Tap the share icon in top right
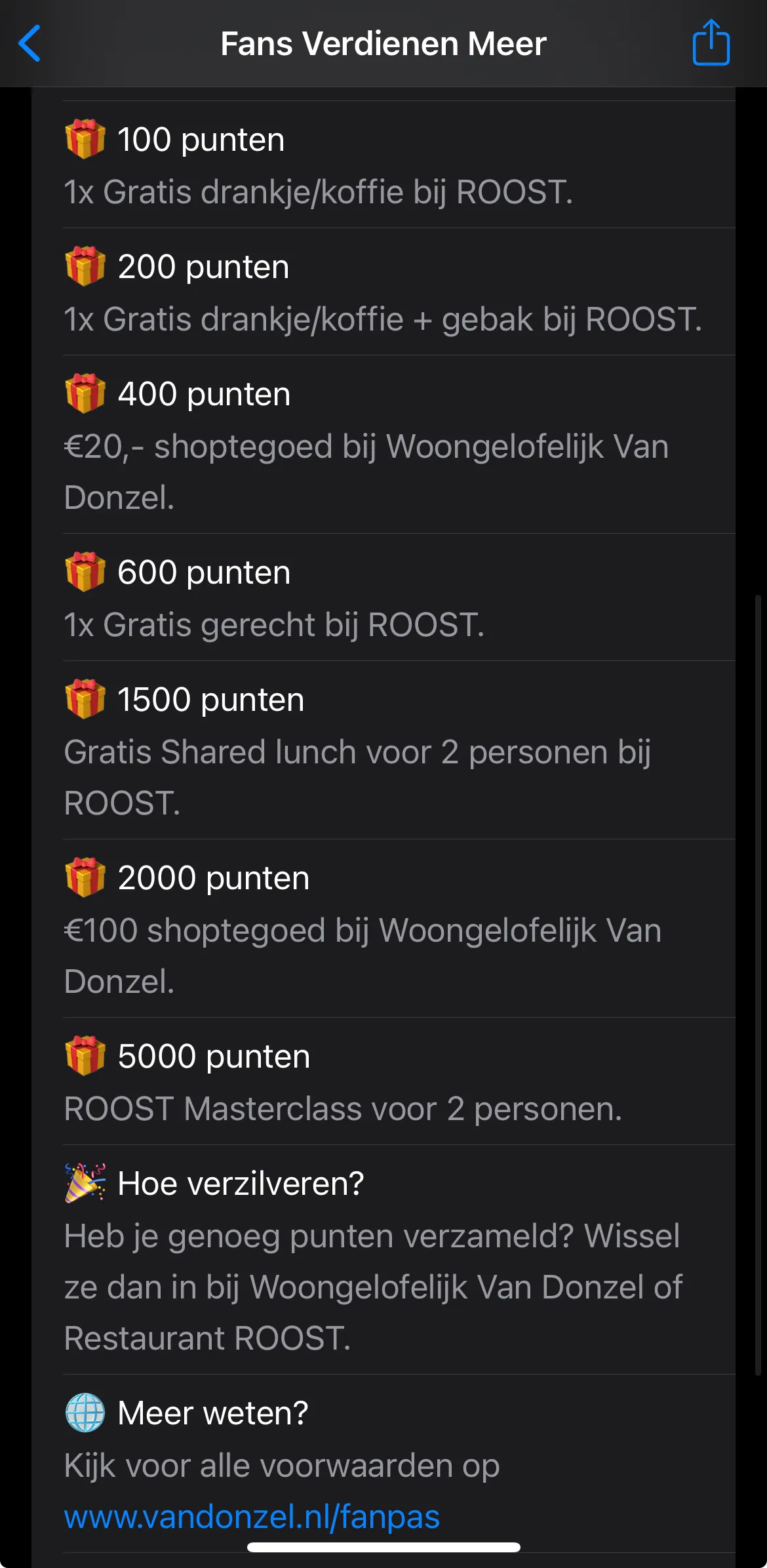This screenshot has height=1568, width=767. (712, 43)
